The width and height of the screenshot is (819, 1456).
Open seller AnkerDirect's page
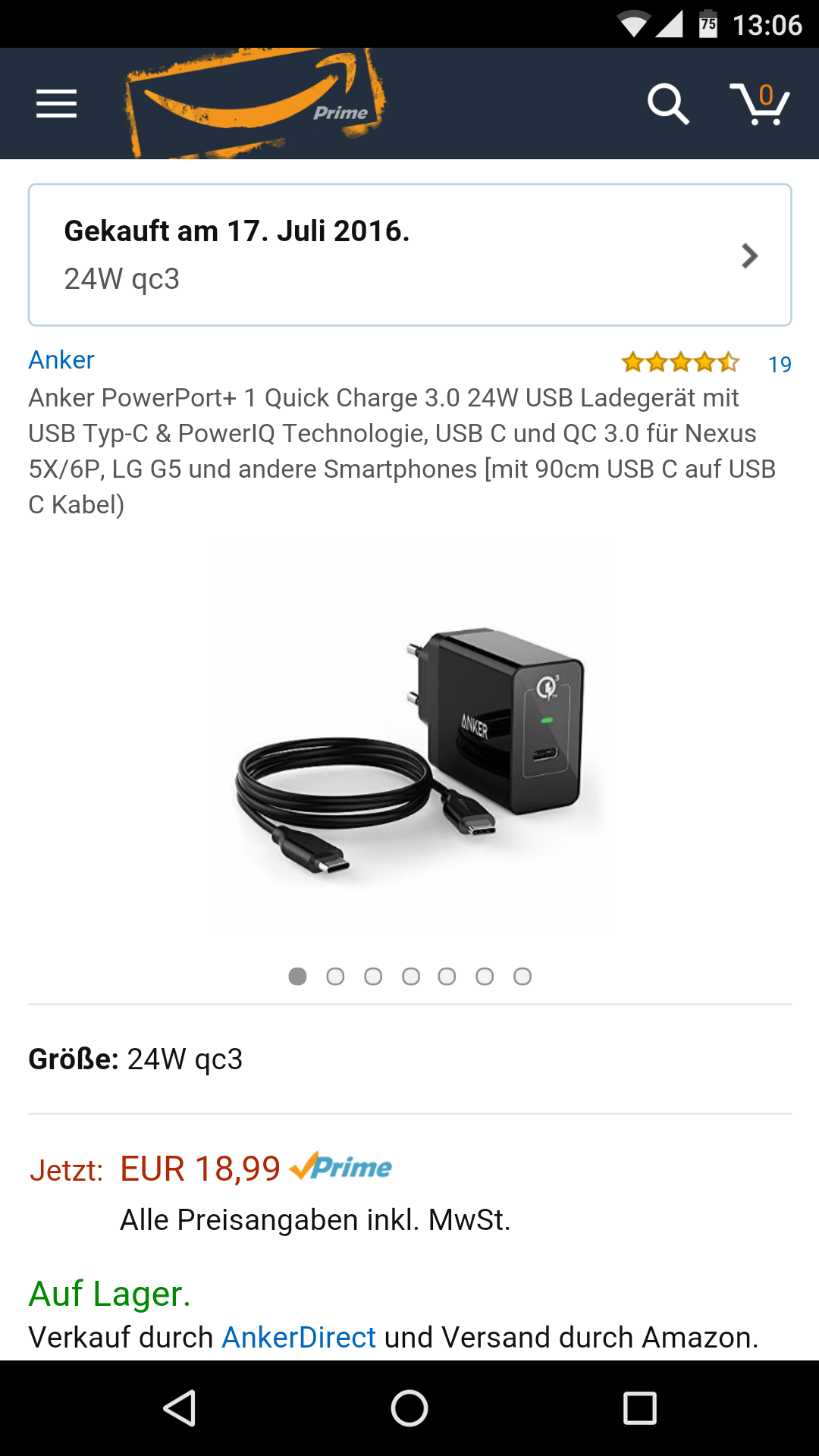(299, 1338)
